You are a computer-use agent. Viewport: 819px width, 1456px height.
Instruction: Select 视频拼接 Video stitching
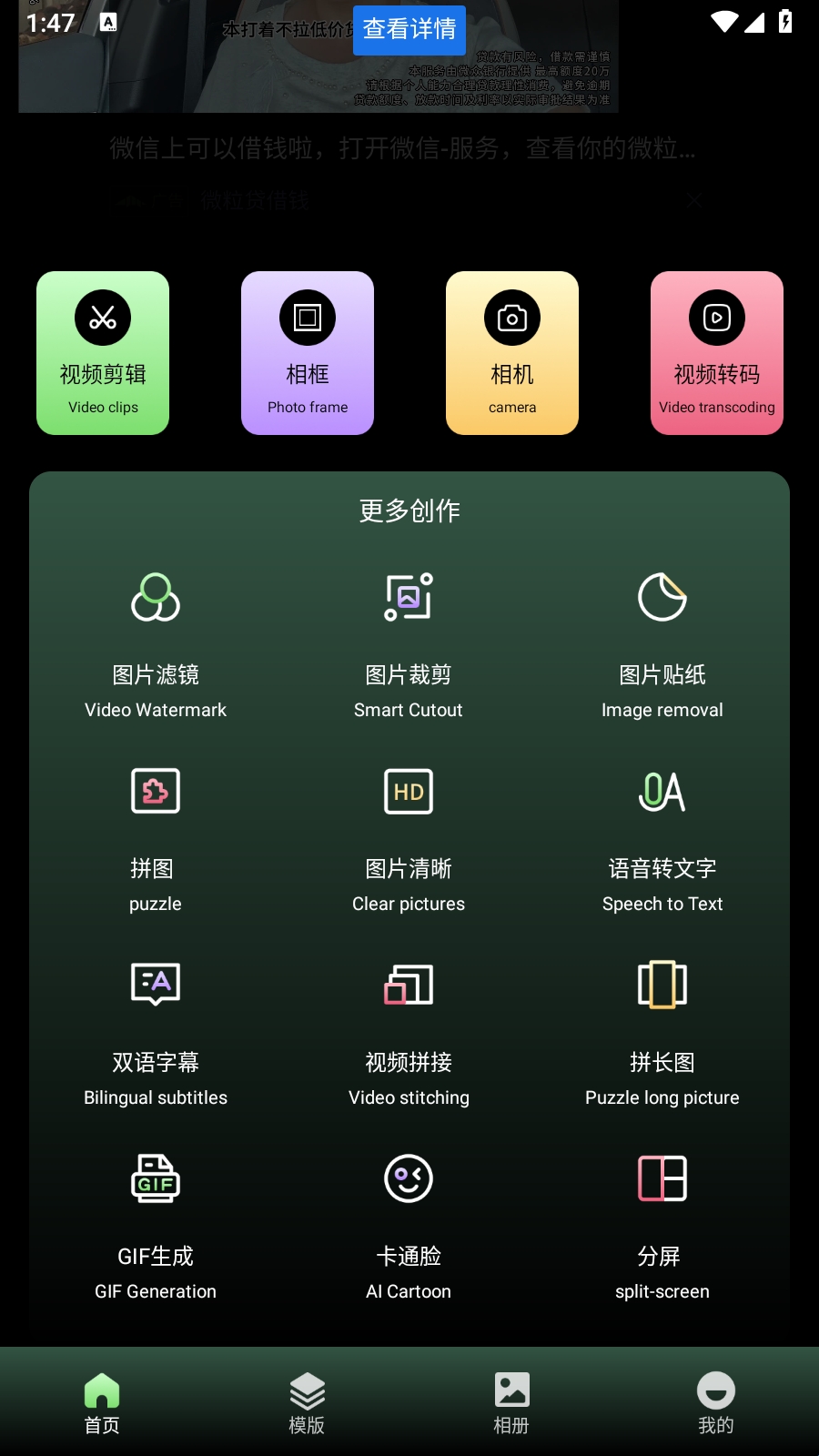tap(409, 1032)
